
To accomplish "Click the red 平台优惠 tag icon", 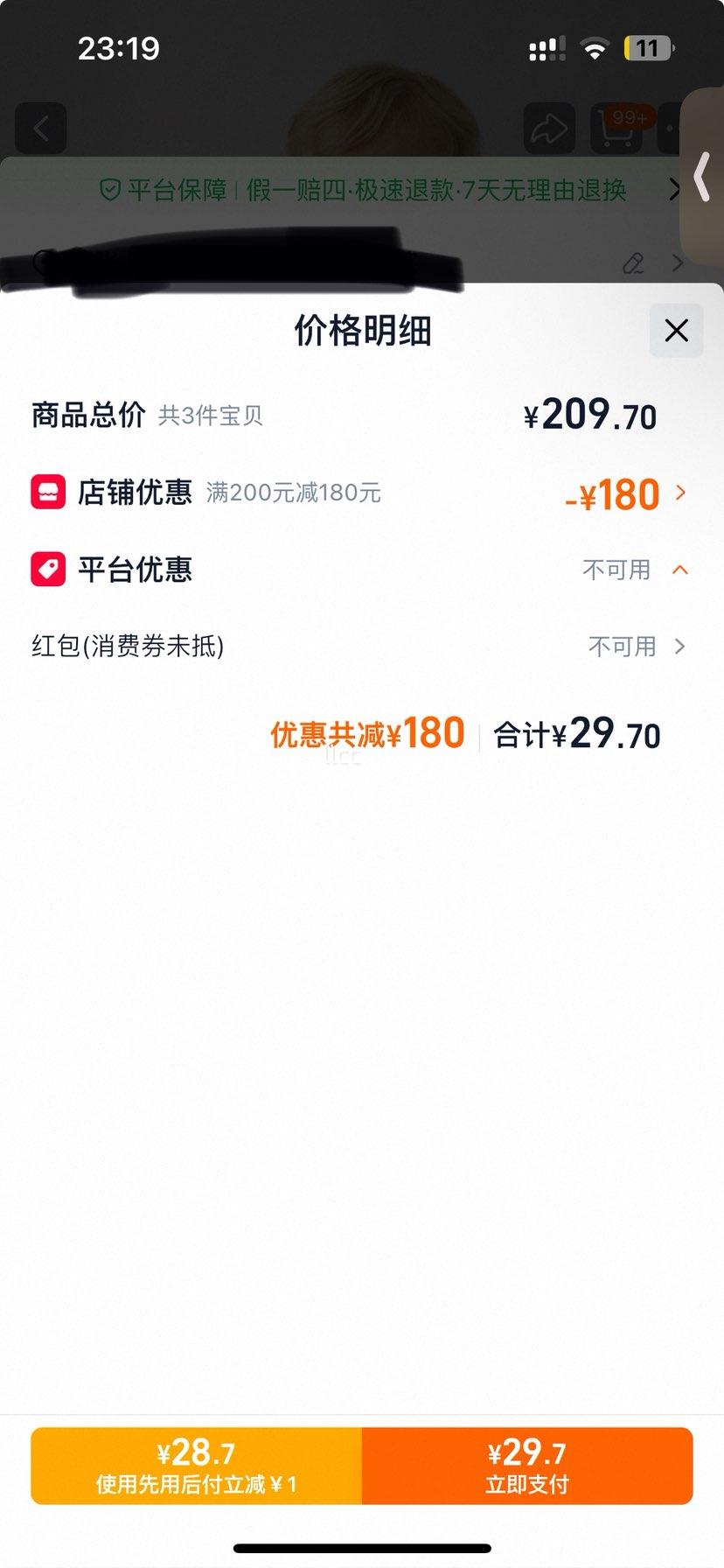I will [x=49, y=569].
